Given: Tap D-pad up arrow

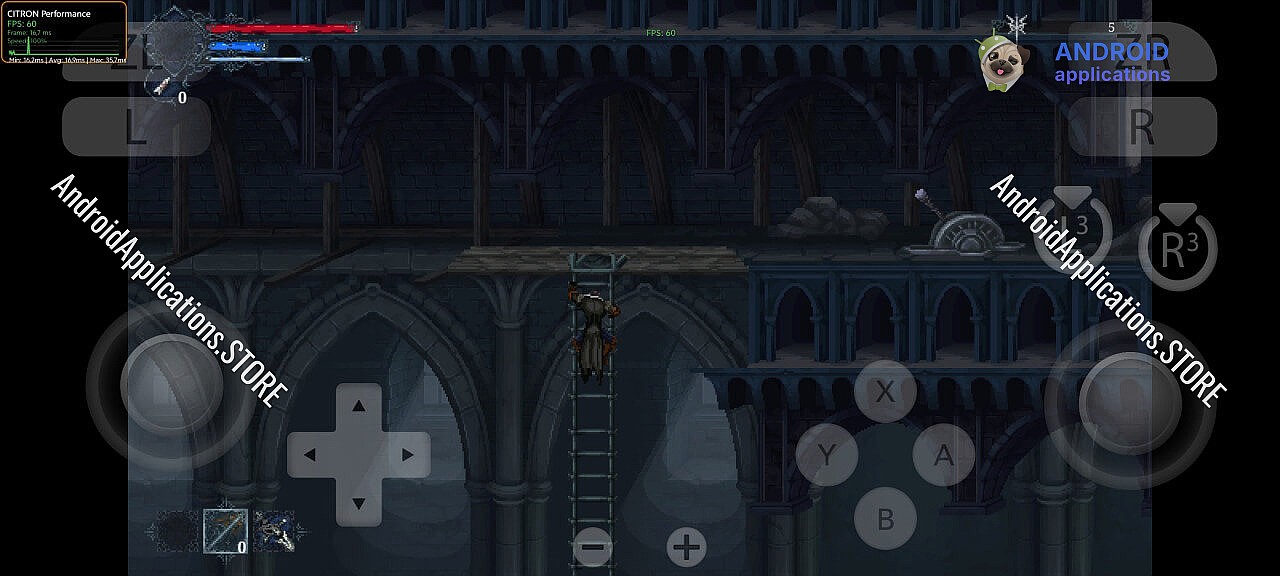Looking at the screenshot, I should click(x=358, y=406).
